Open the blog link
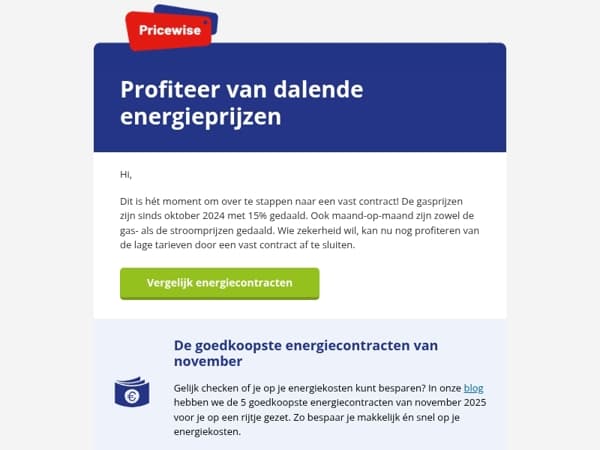The width and height of the screenshot is (600, 450). point(473,388)
